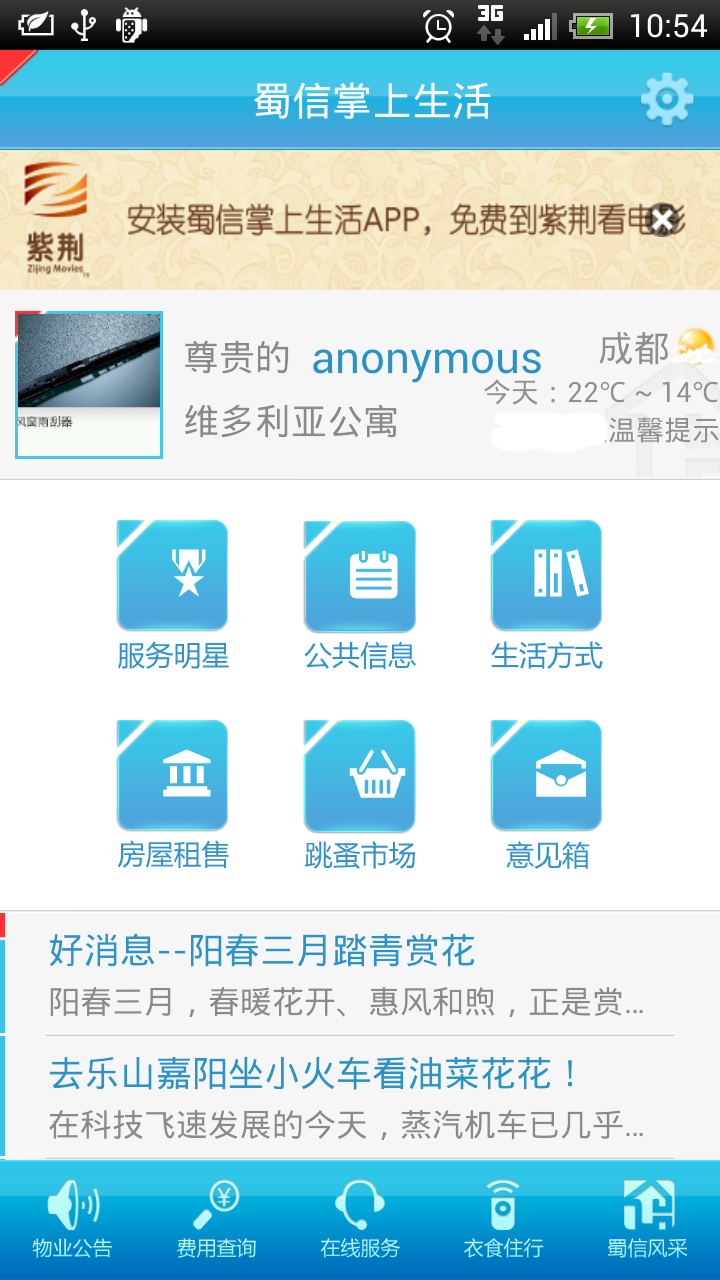Open the Zijing movie promotion banner
The height and width of the screenshot is (1280, 720).
(360, 221)
